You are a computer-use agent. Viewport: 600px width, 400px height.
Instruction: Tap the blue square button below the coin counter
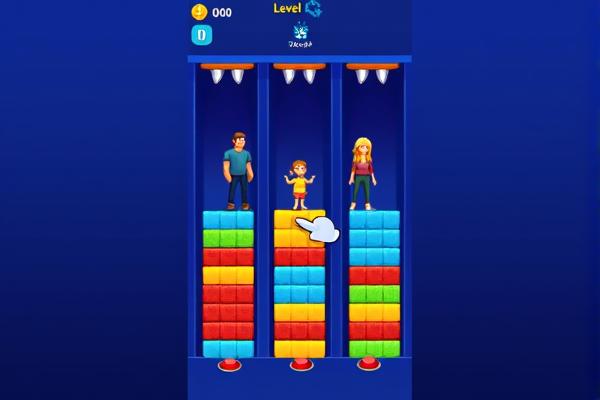[x=202, y=36]
